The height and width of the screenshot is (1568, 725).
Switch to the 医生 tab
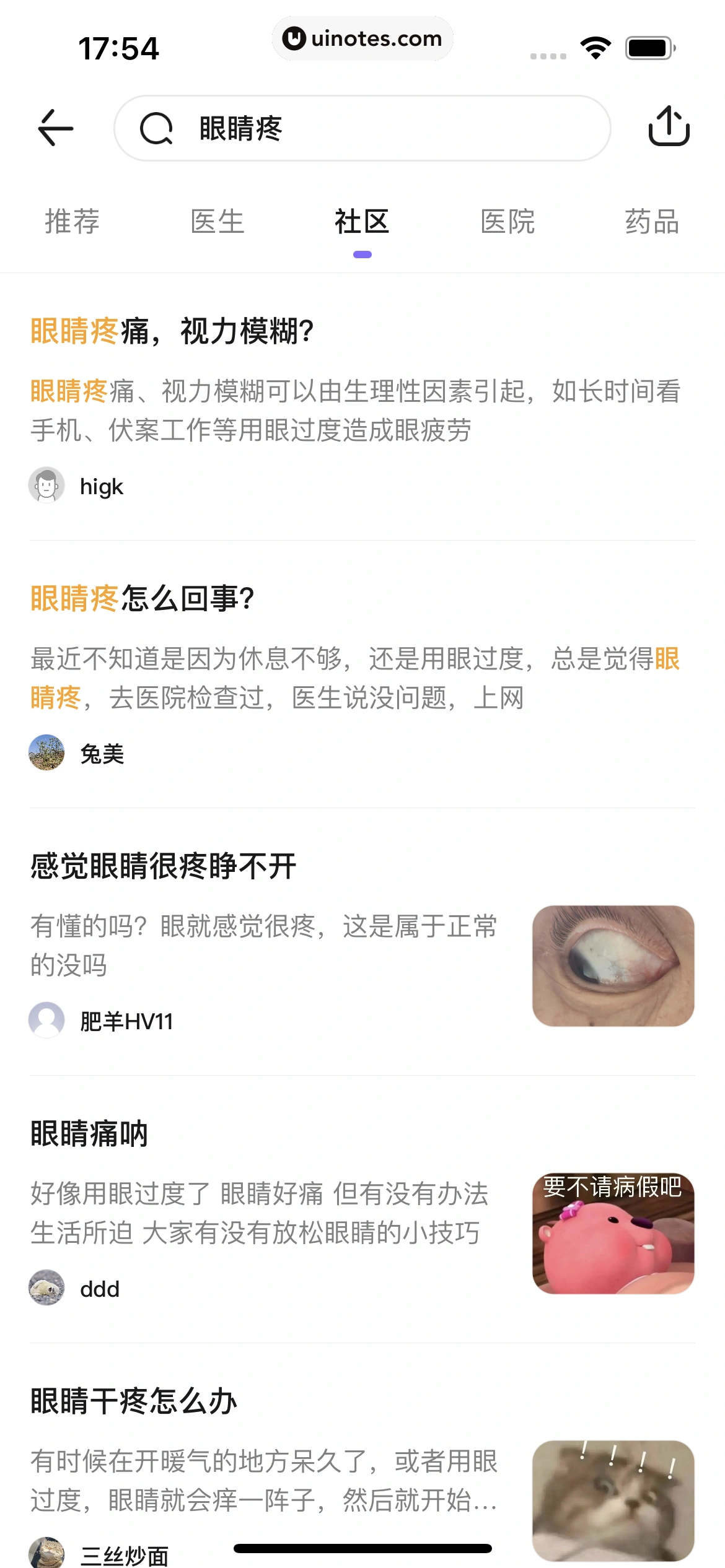click(217, 222)
